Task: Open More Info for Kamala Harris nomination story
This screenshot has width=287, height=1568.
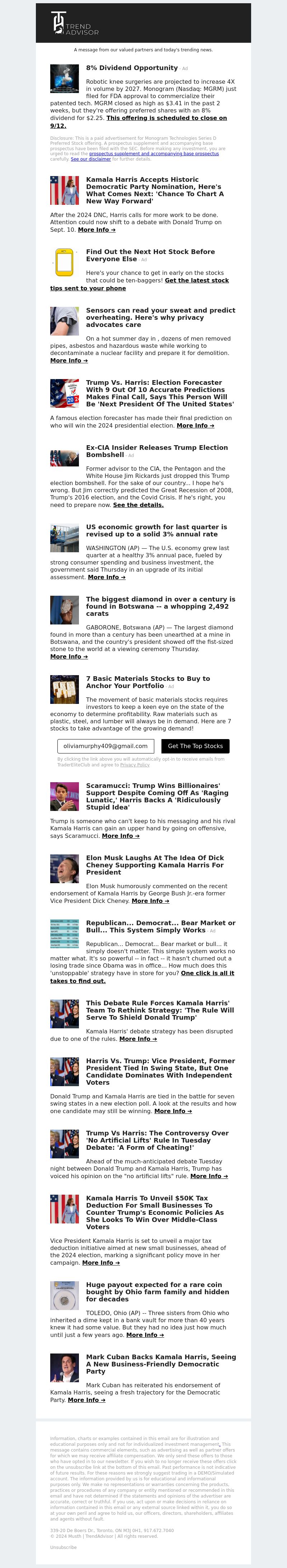Action: 96,230
